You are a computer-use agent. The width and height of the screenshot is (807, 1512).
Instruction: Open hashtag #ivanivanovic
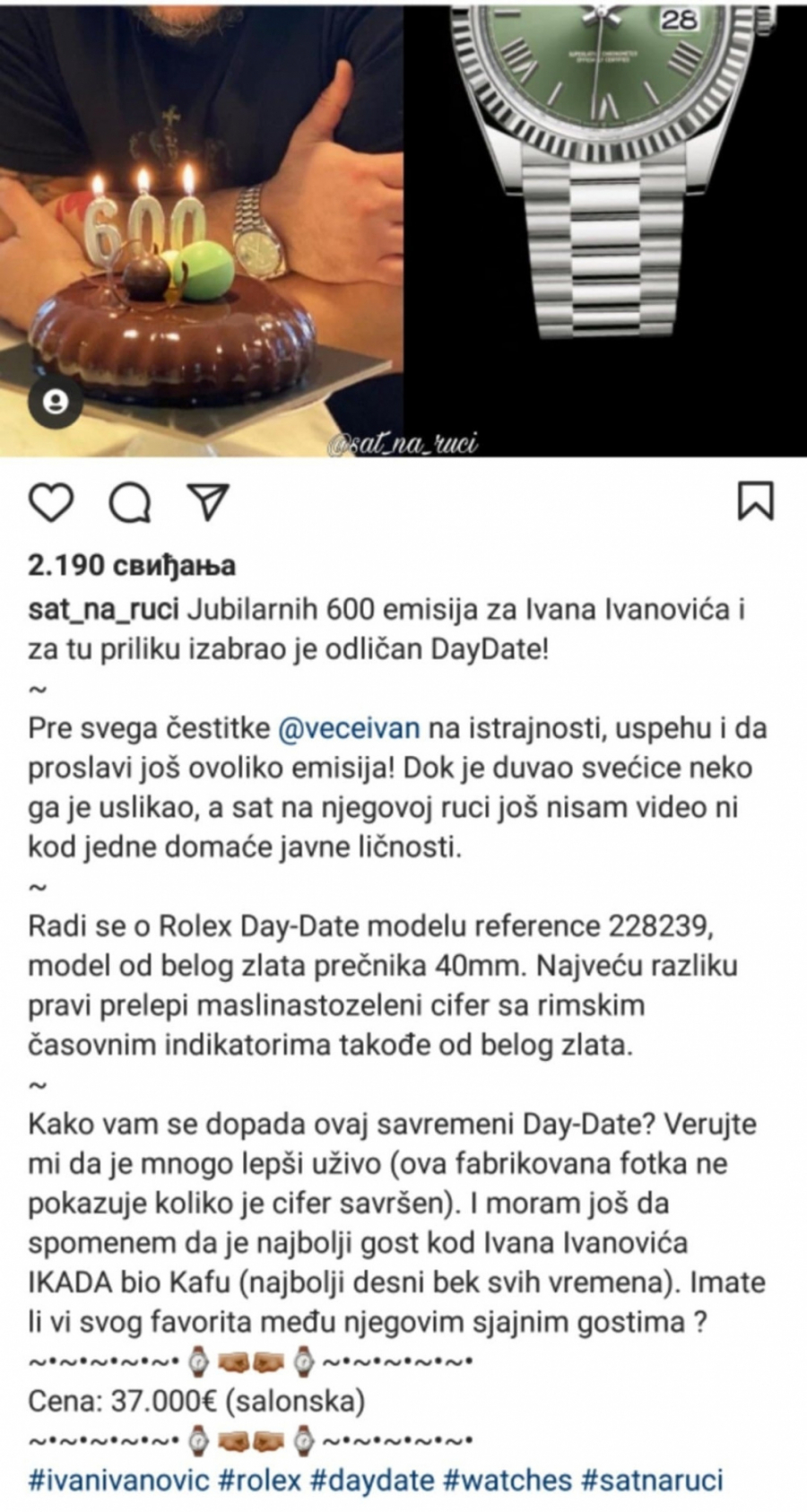pyautogui.click(x=118, y=1479)
